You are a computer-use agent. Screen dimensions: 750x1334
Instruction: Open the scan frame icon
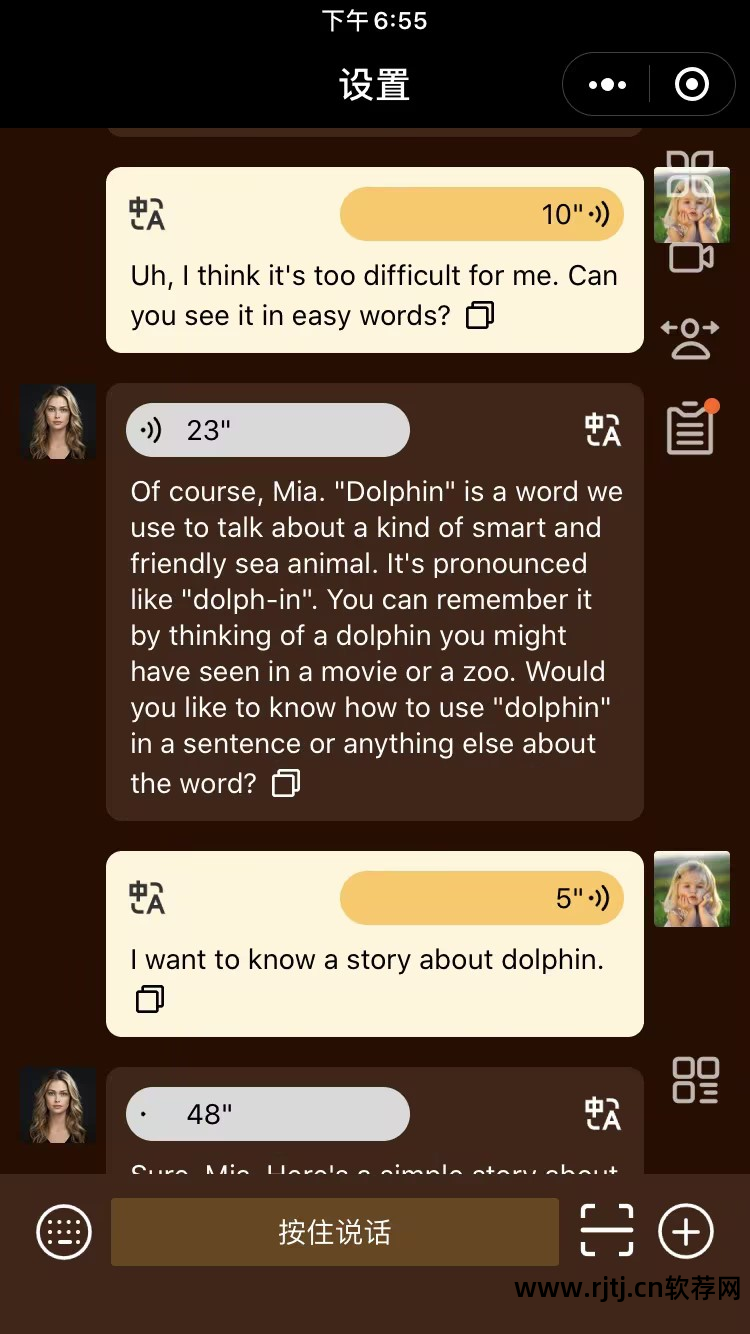click(x=607, y=1230)
